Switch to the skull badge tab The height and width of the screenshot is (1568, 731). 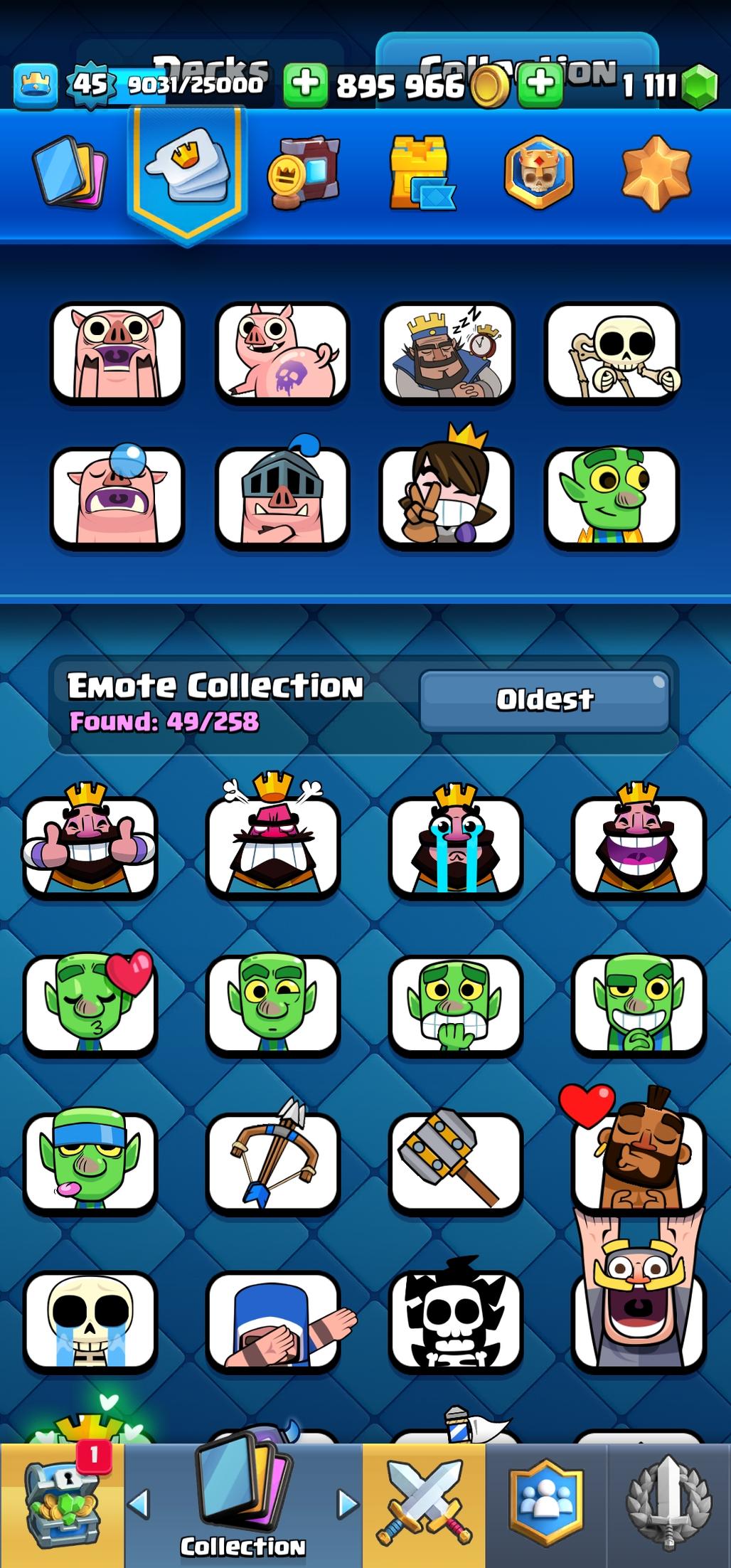coord(538,173)
